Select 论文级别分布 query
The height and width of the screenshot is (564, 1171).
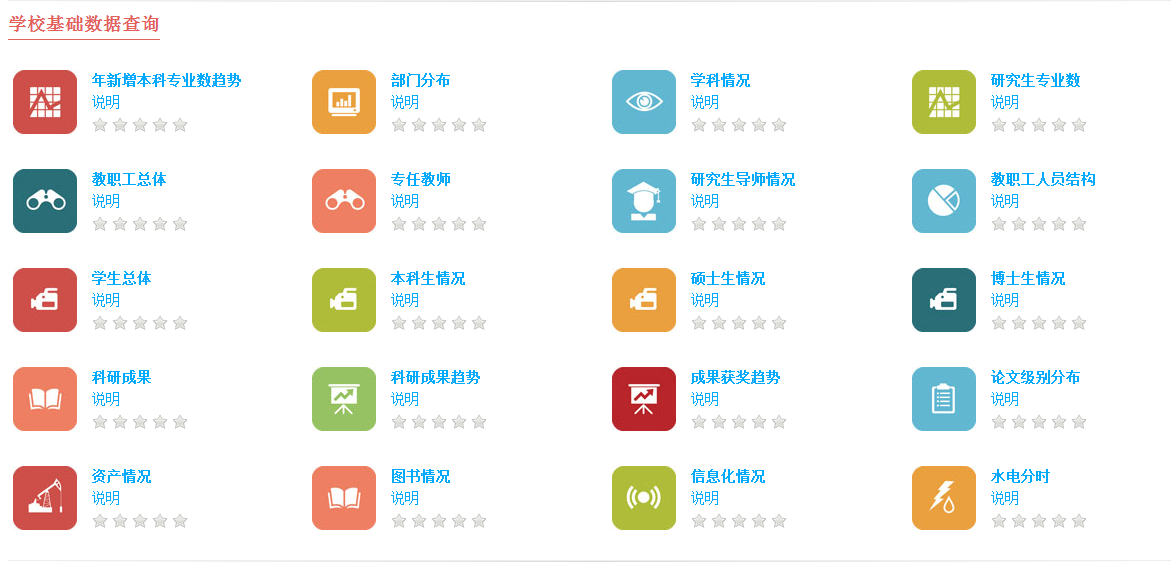click(1035, 378)
